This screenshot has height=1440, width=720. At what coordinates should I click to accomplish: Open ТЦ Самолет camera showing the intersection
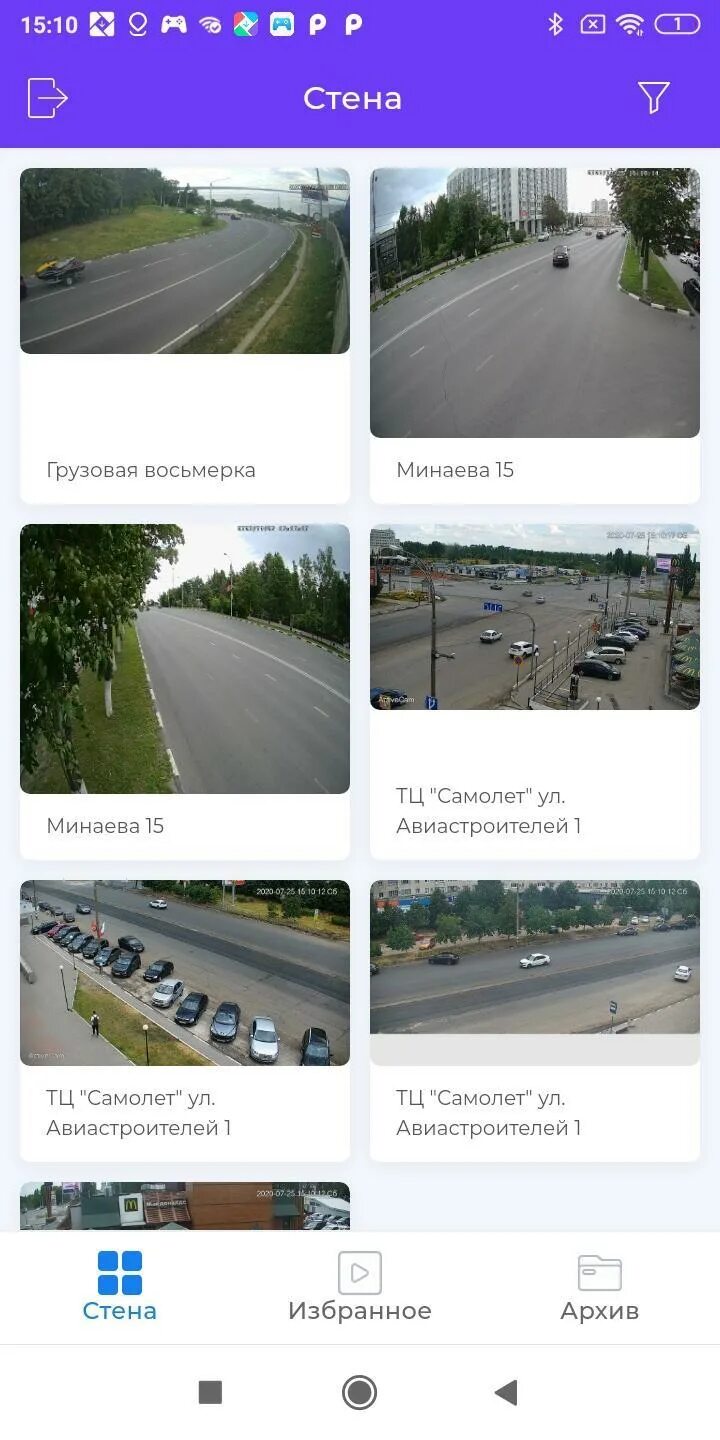coord(535,692)
